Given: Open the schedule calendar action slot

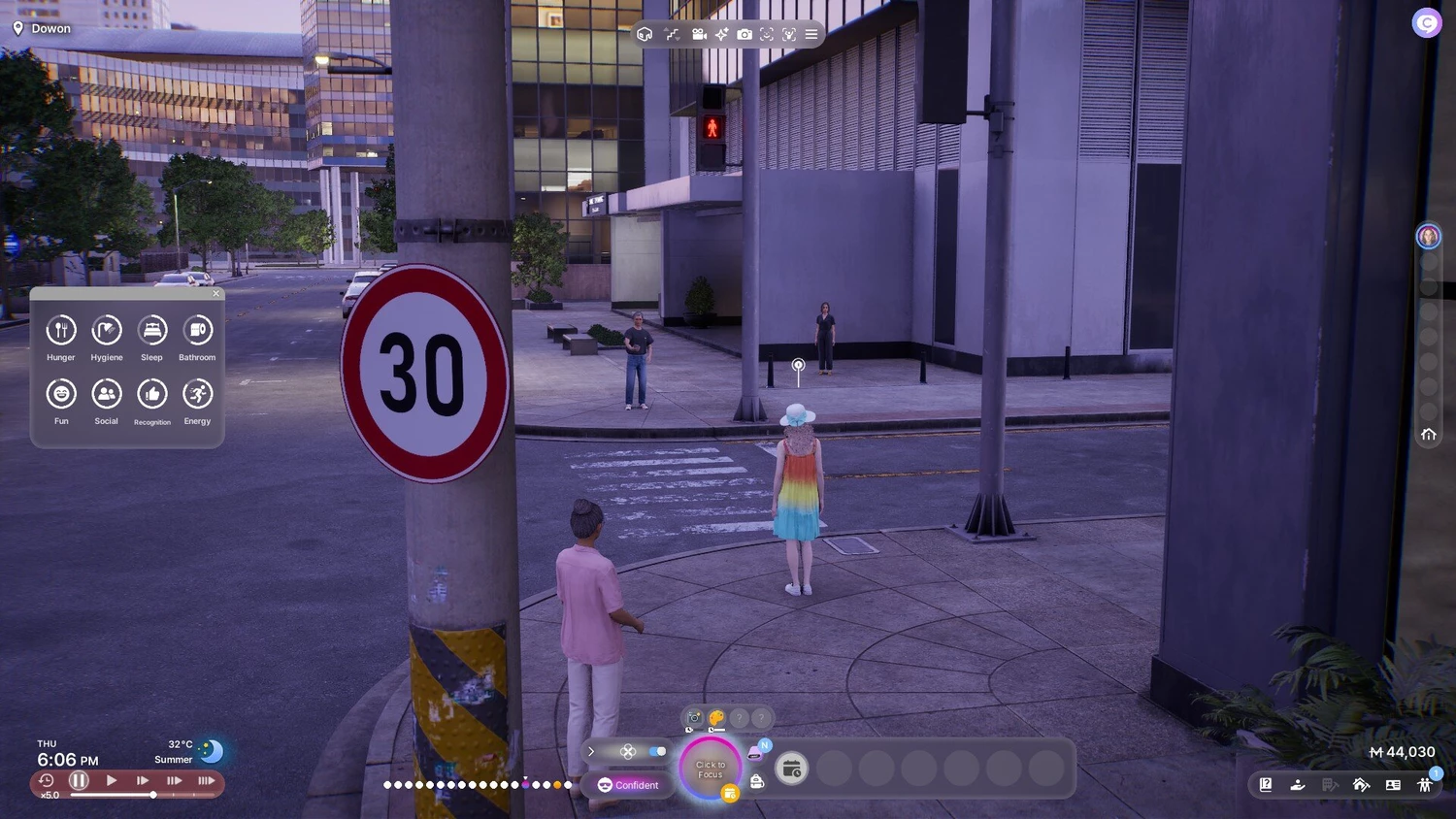Looking at the screenshot, I should point(791,769).
